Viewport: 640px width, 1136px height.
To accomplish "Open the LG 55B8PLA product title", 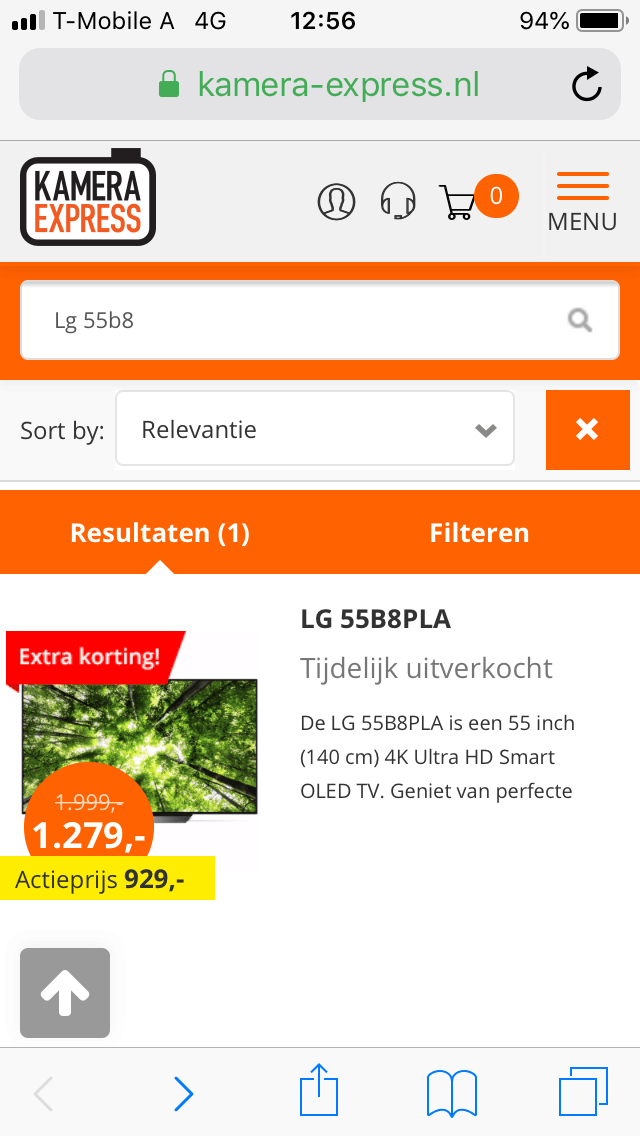I will pos(376,620).
